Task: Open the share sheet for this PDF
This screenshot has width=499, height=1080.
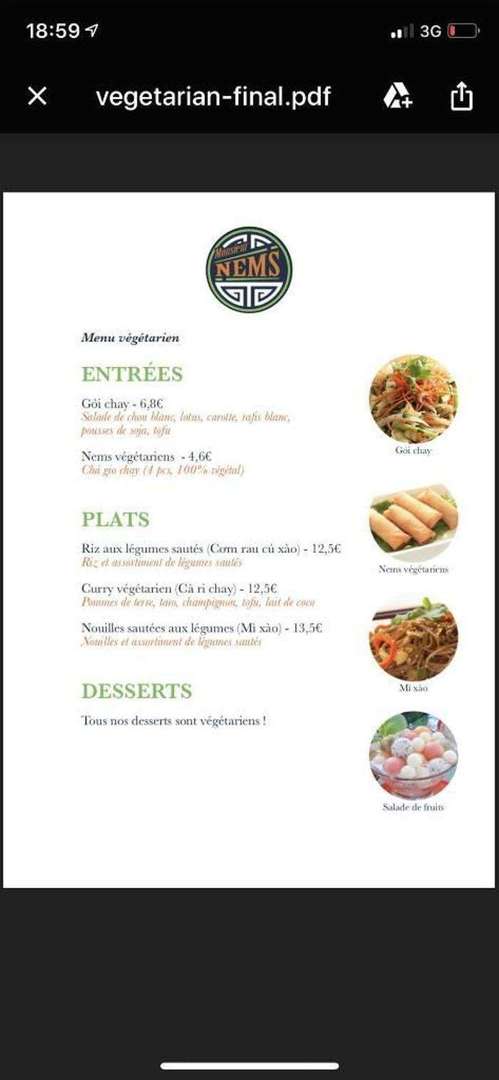Action: click(x=461, y=96)
